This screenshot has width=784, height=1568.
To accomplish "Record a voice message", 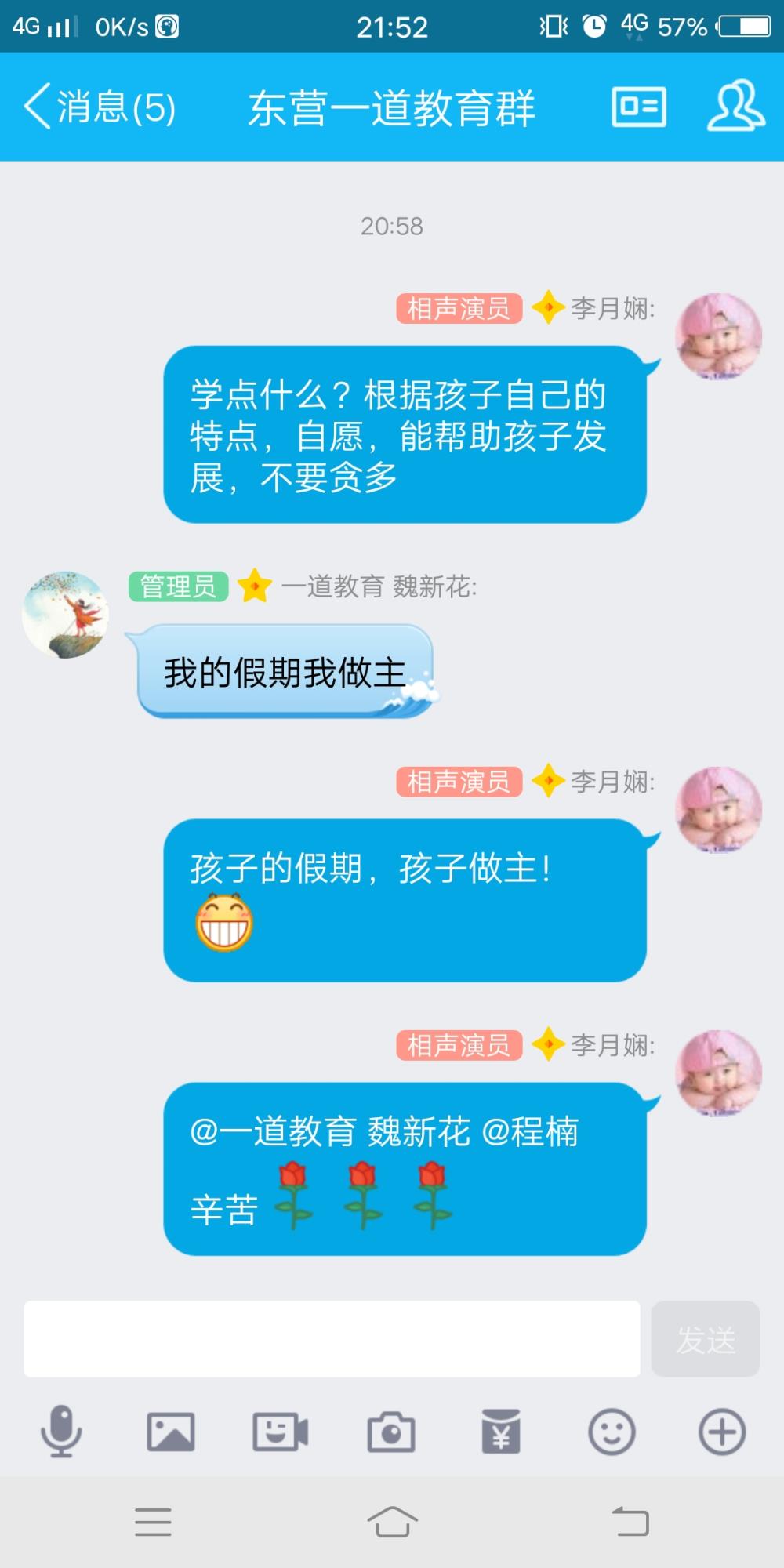I will point(61,1432).
